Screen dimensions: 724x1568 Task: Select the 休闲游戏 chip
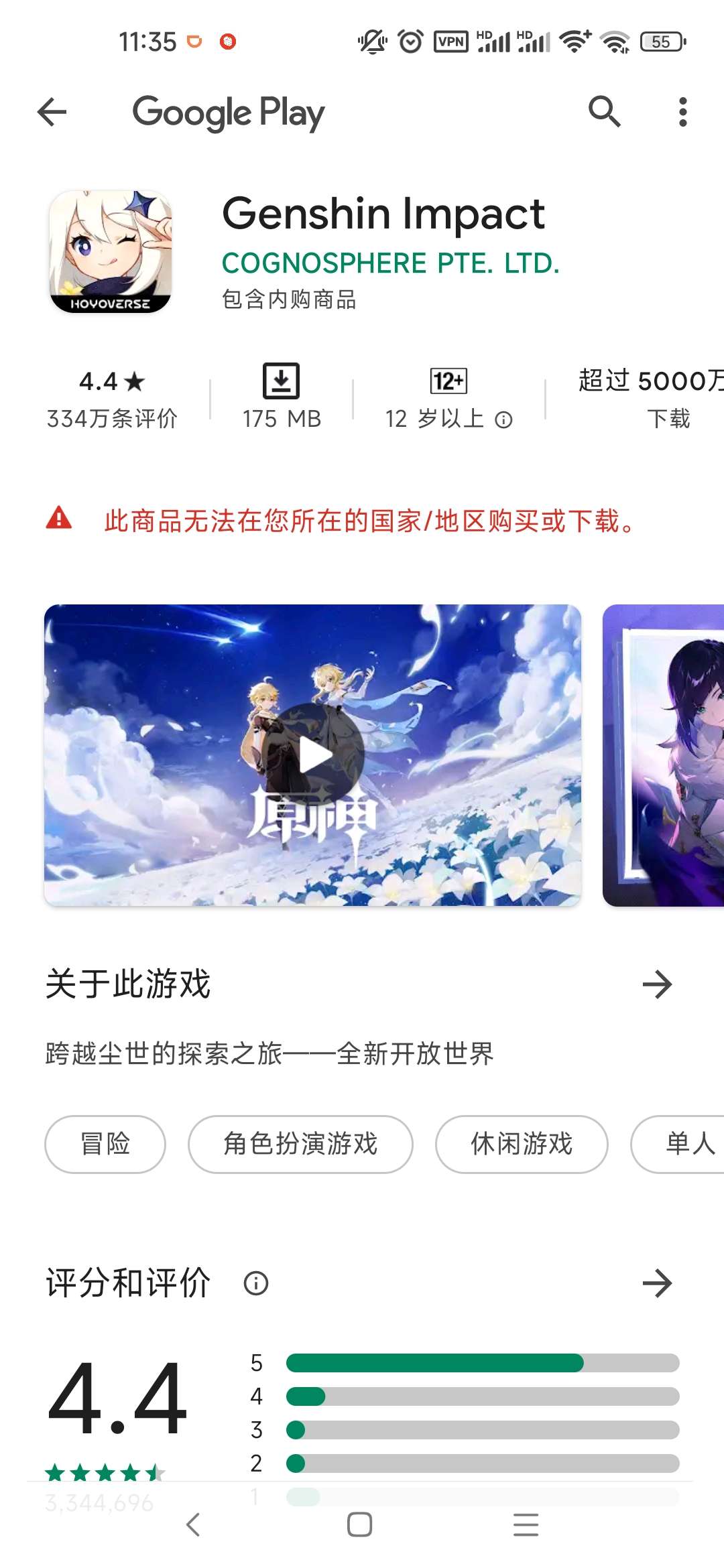tap(522, 1144)
